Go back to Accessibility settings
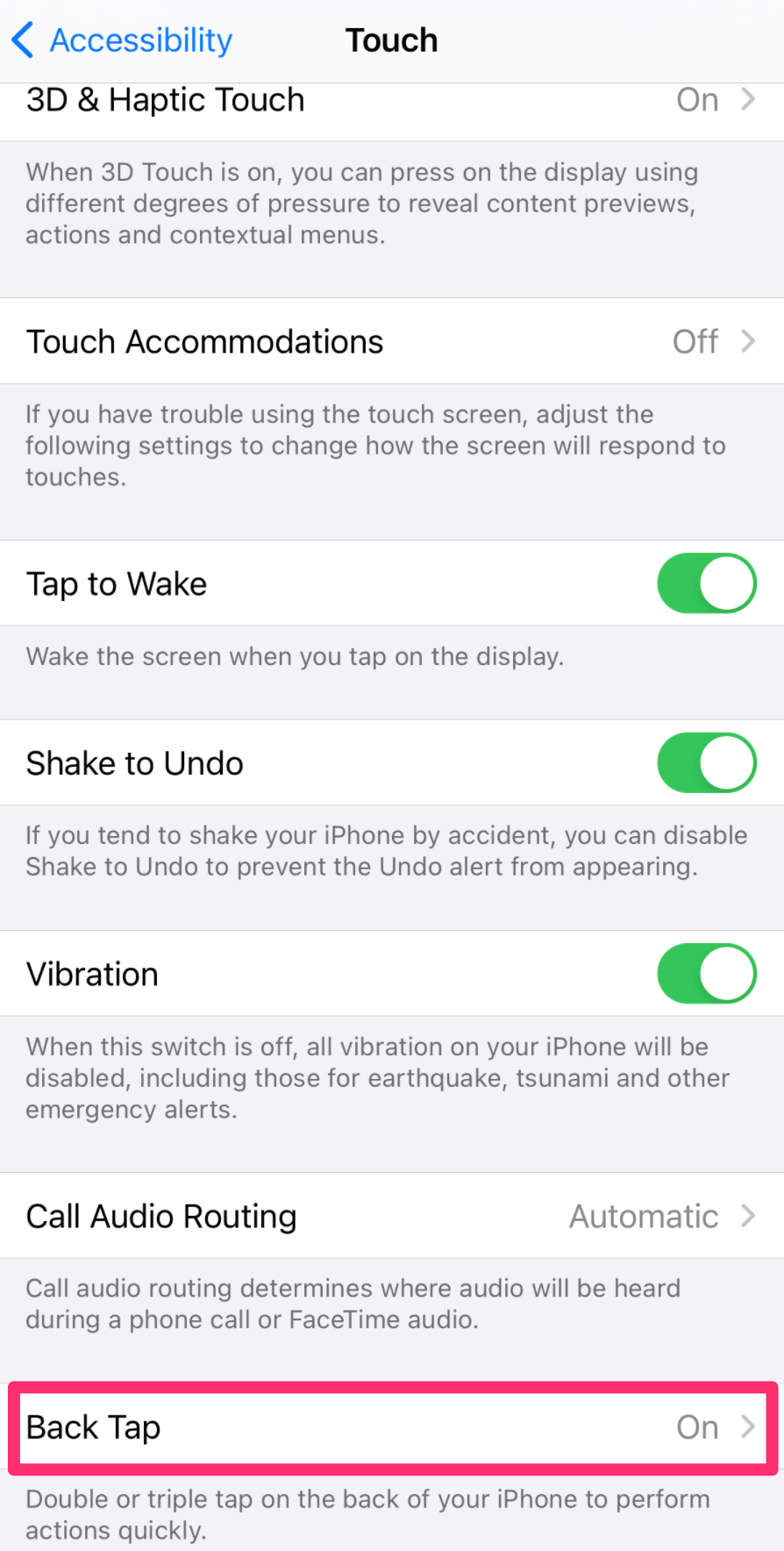 (122, 40)
